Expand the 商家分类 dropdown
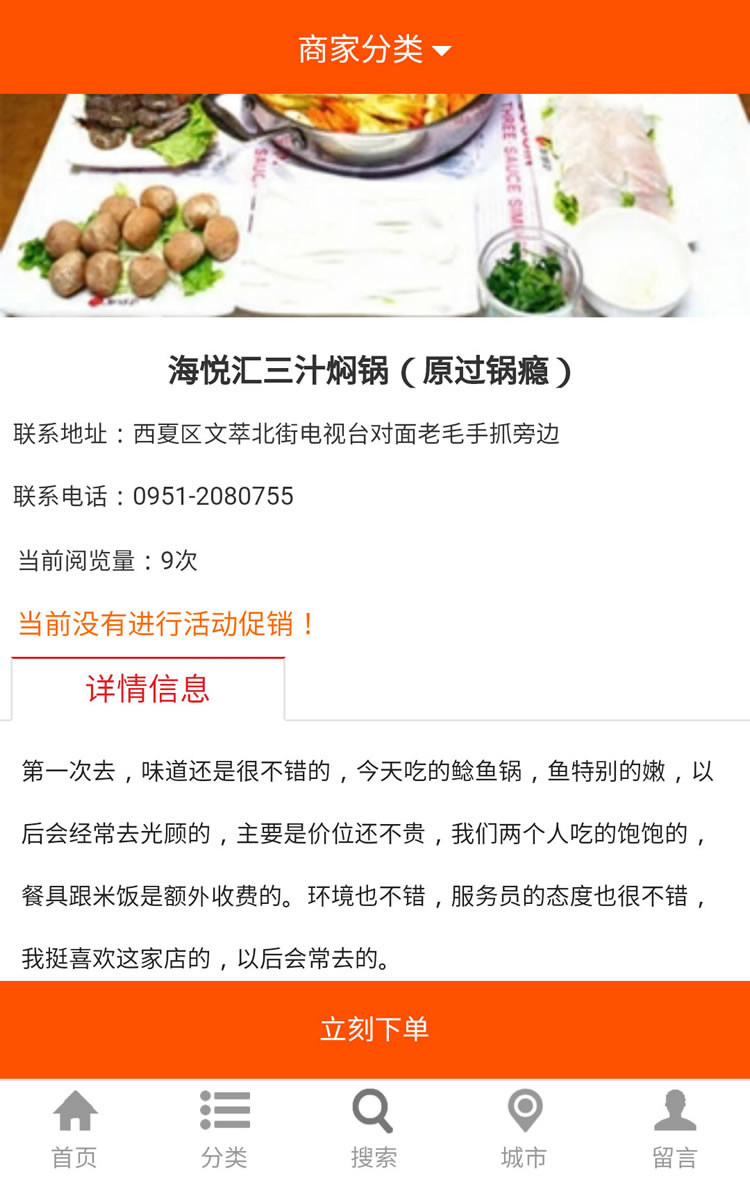 click(374, 48)
